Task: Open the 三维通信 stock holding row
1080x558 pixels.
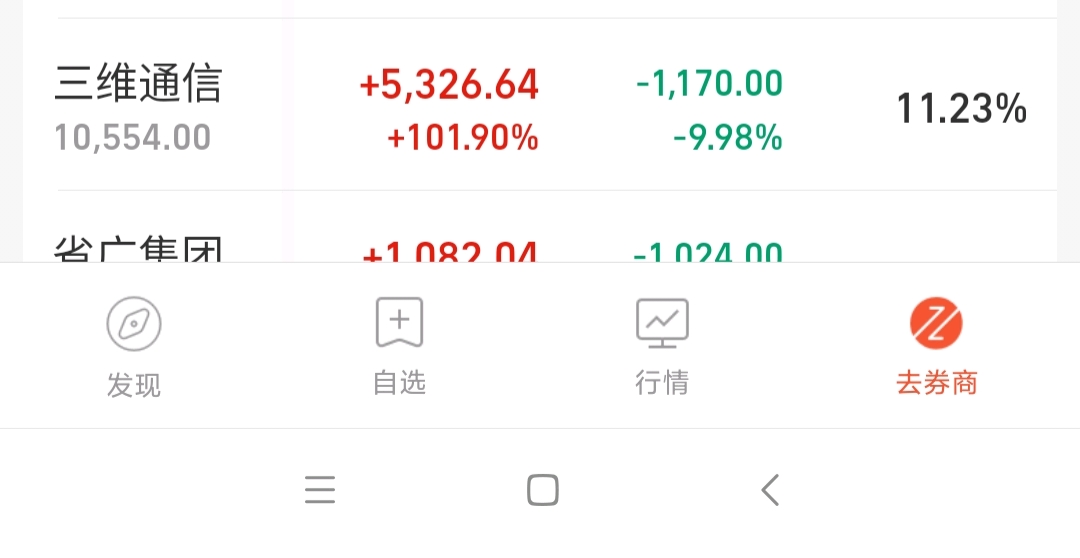Action: pyautogui.click(x=540, y=106)
